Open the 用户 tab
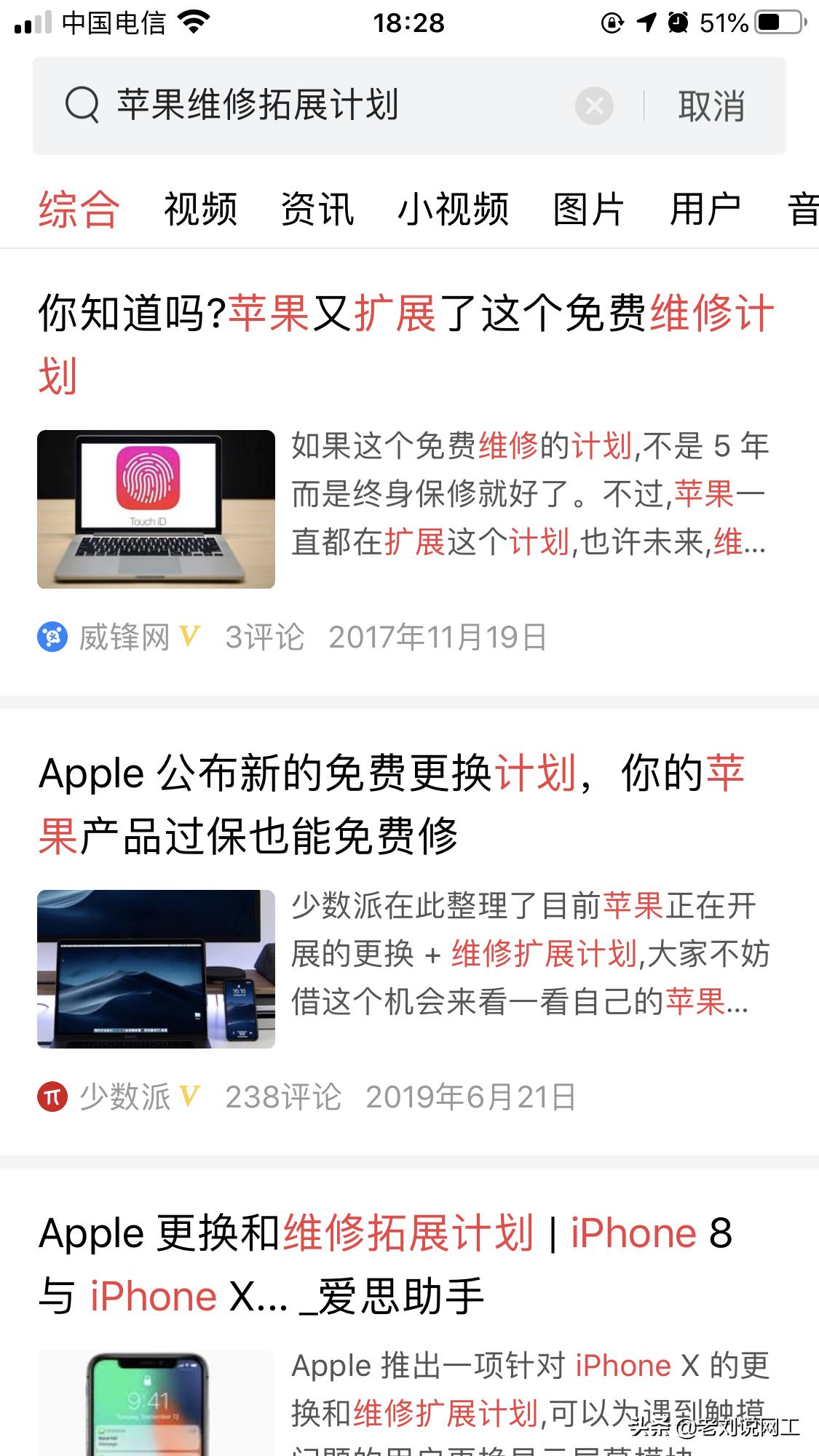 [705, 210]
